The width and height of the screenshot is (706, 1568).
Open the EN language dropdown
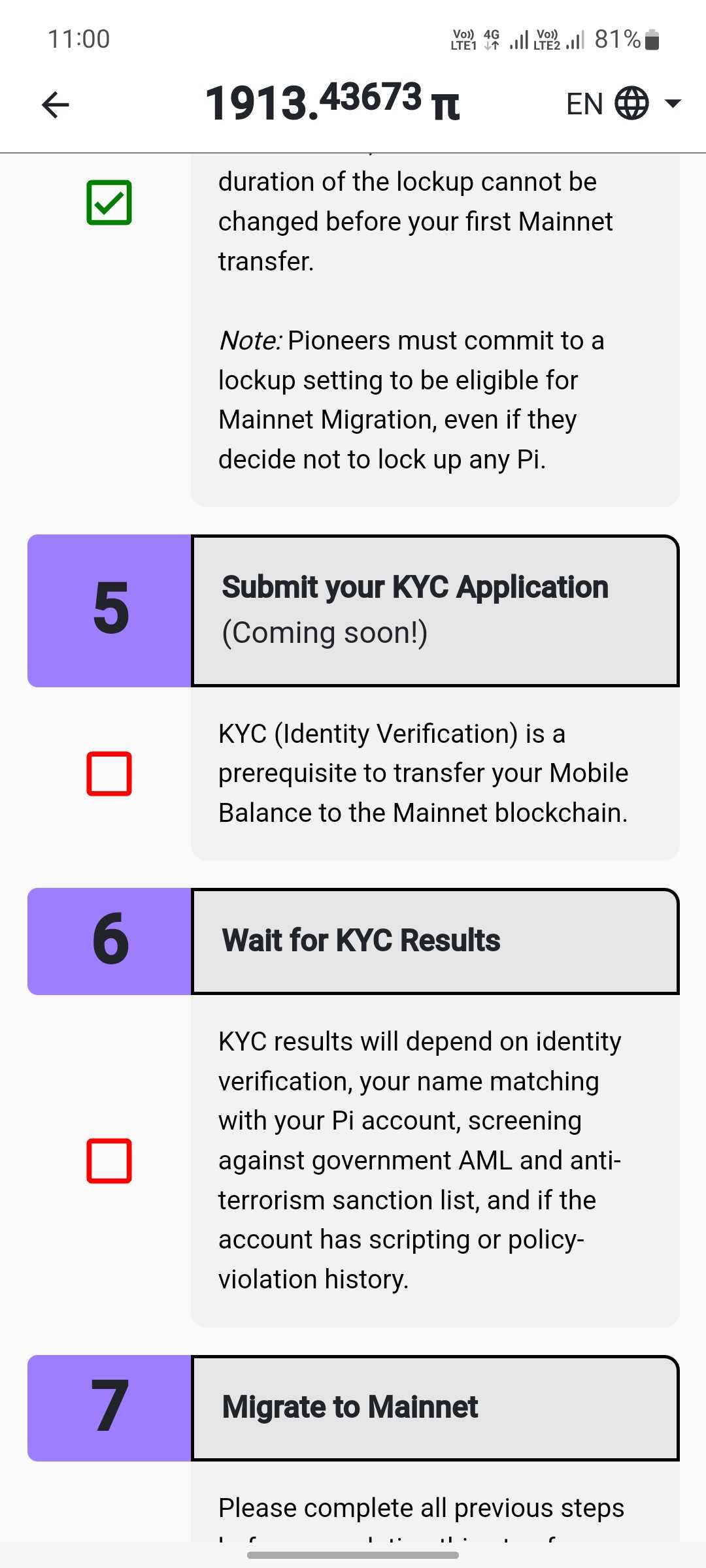tap(623, 103)
